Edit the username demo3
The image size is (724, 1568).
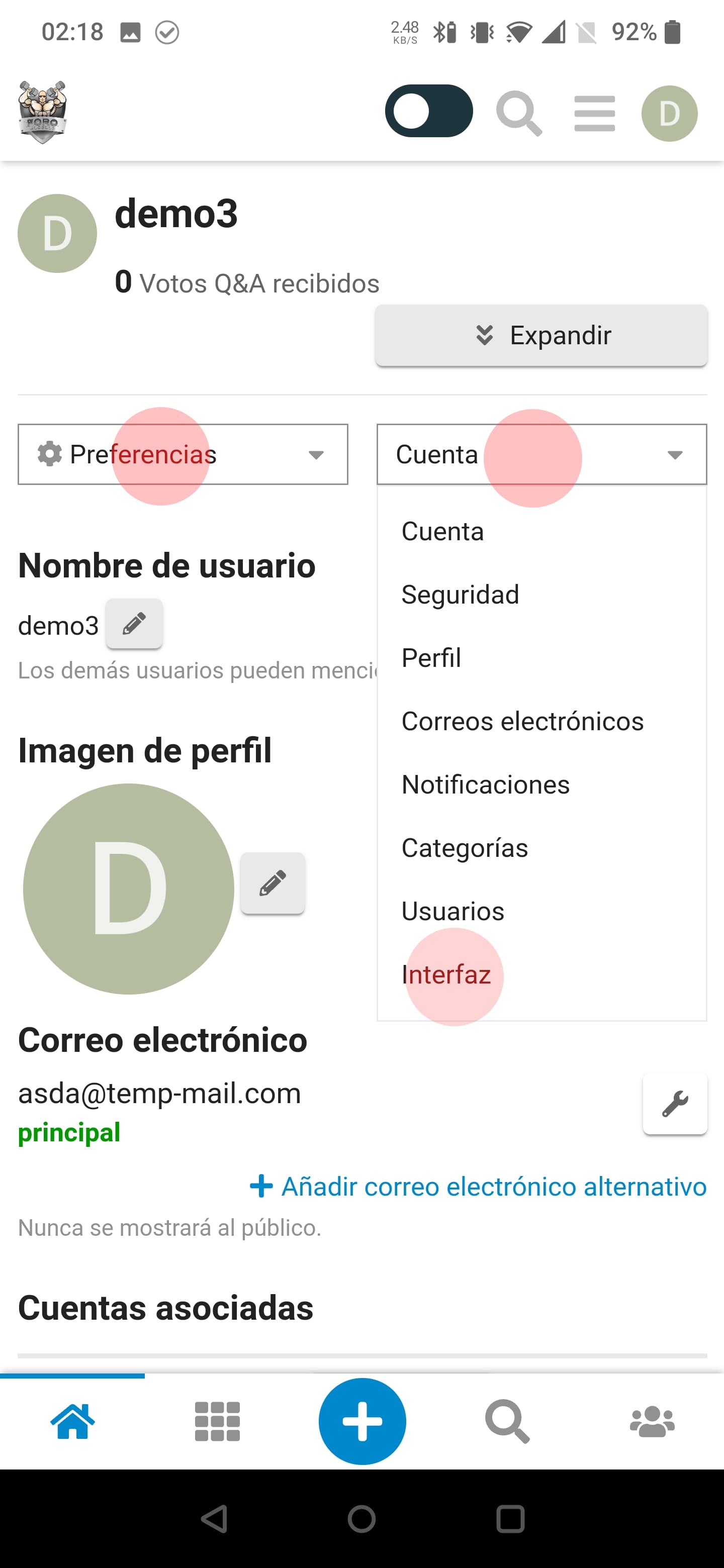point(134,623)
